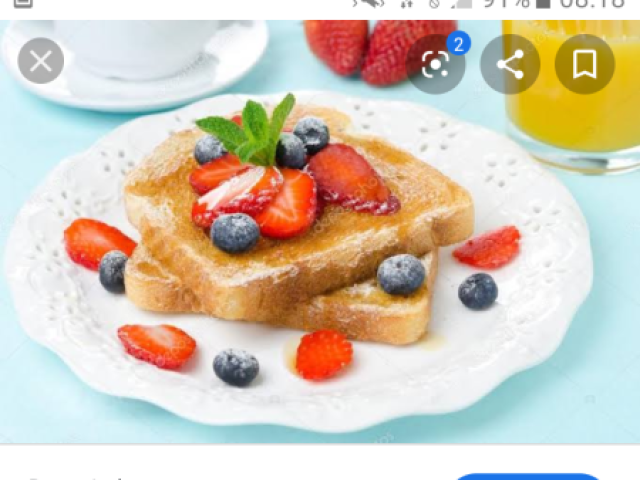Search this image with Lens

point(436,65)
